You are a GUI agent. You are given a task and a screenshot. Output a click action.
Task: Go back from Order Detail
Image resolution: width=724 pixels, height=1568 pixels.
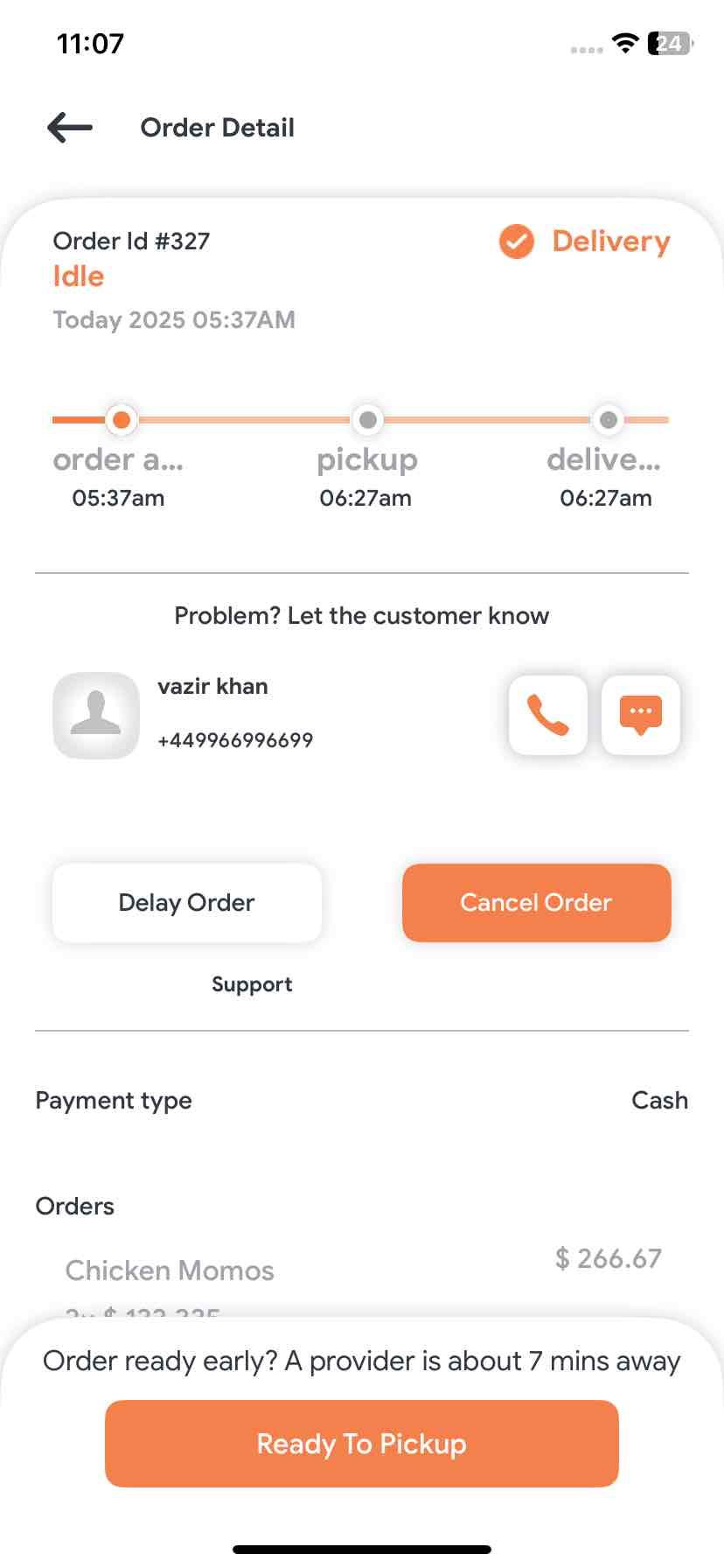tap(70, 128)
